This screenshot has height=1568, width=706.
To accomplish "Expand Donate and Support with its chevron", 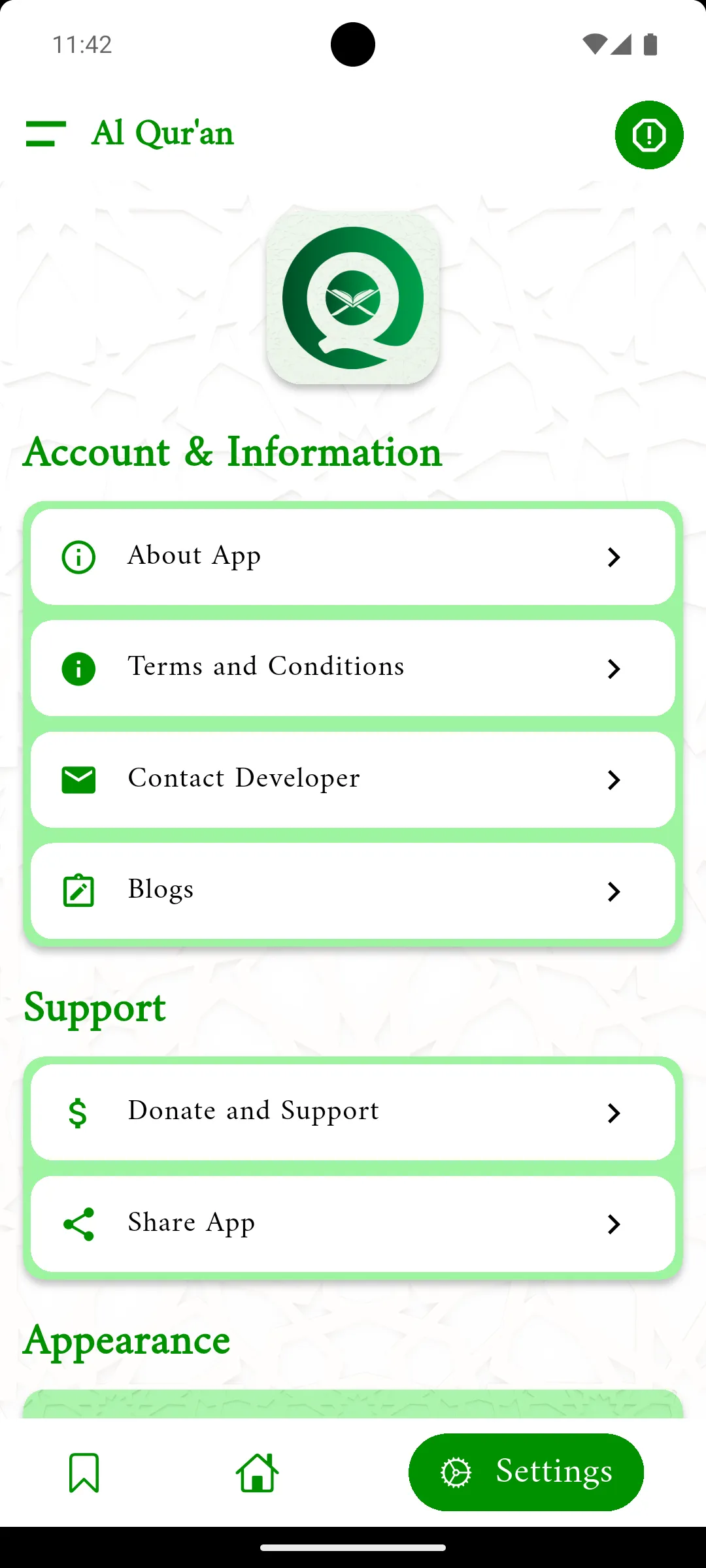I will point(613,1113).
